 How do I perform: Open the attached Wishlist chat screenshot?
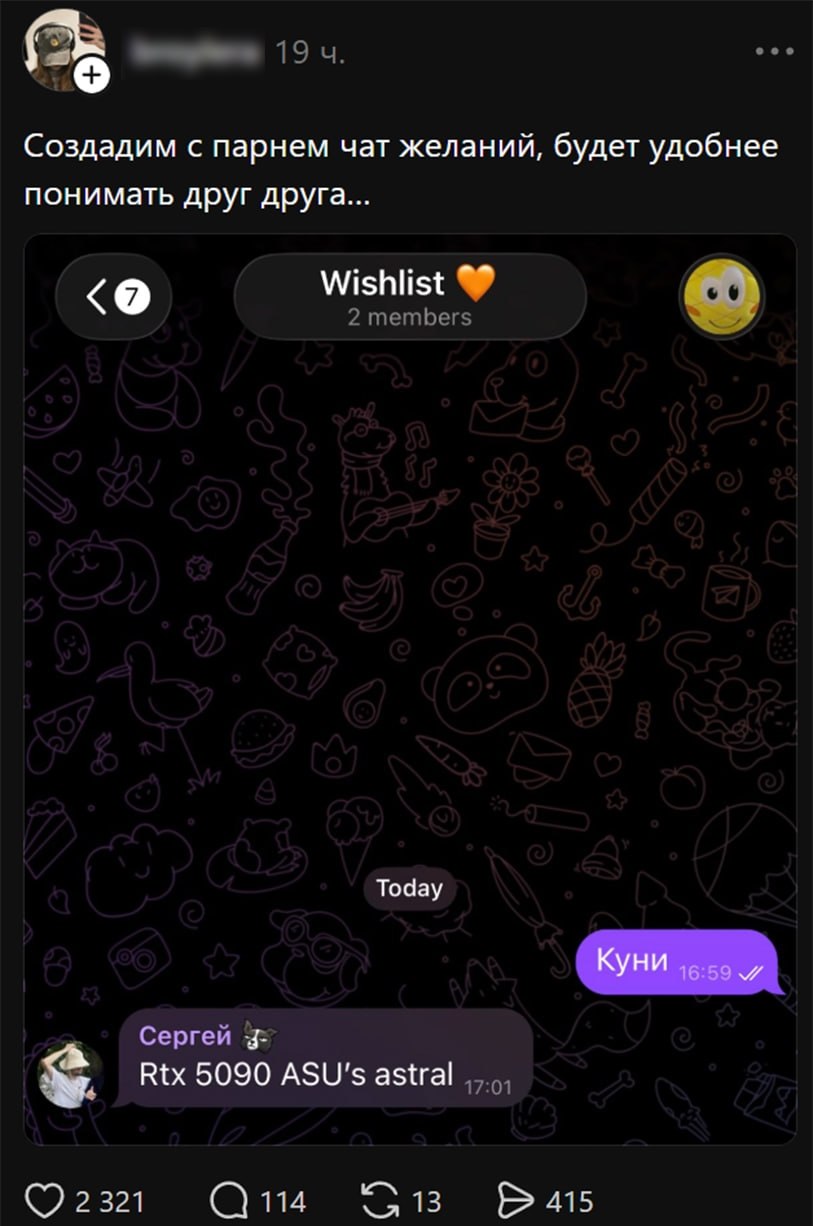tap(410, 690)
